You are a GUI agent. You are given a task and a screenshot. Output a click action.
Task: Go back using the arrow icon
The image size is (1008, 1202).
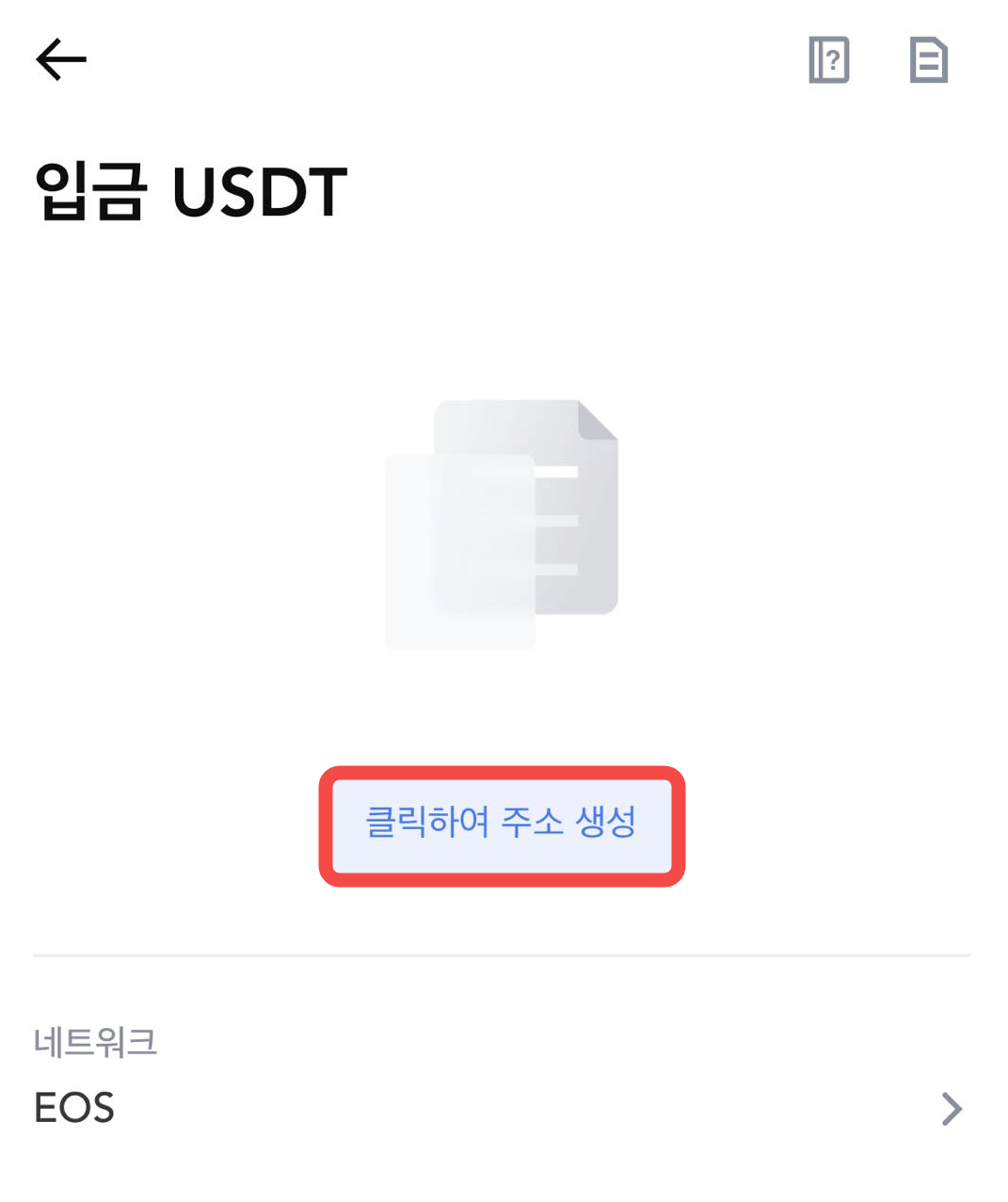(61, 60)
